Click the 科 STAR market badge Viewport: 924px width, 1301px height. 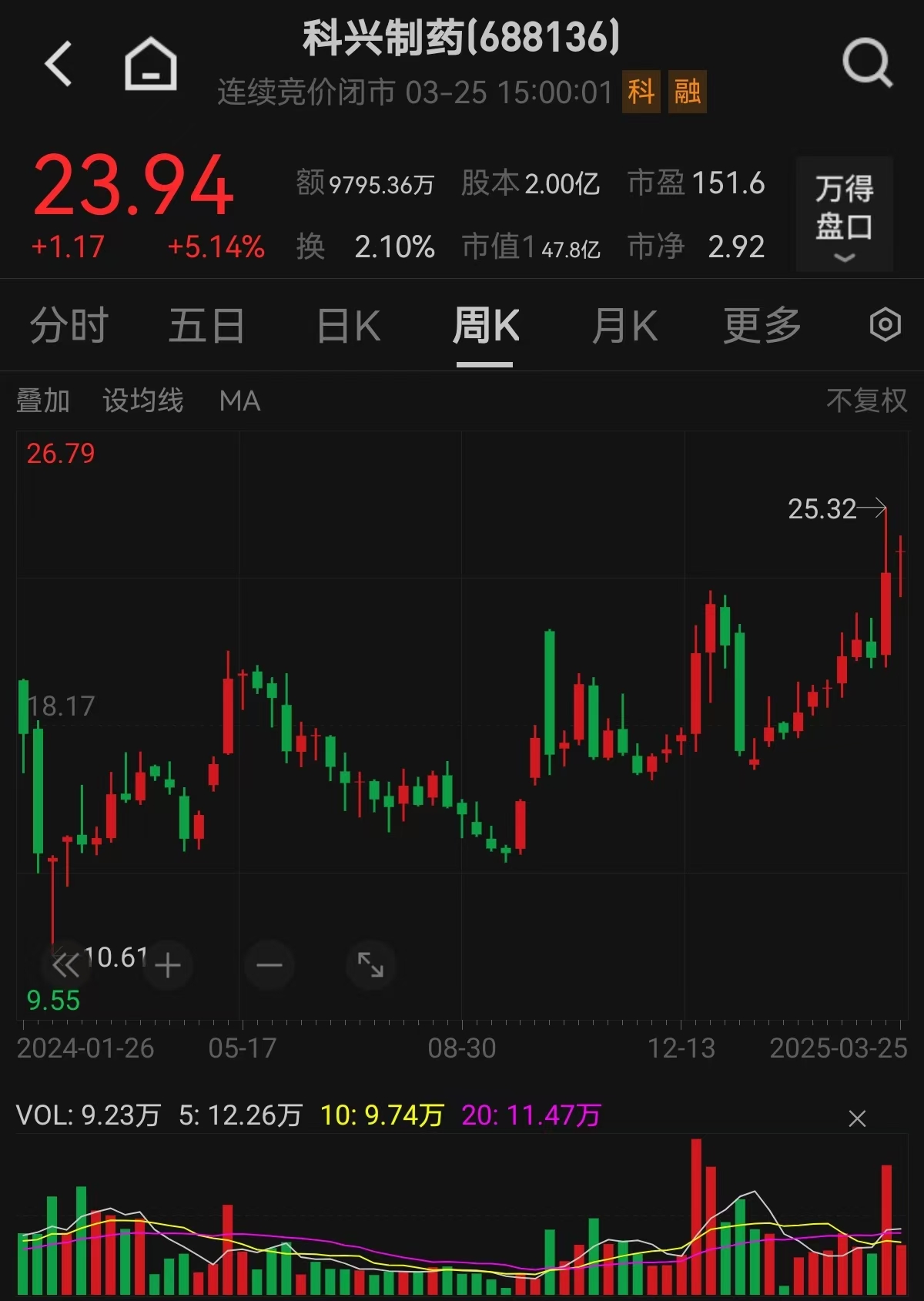[641, 92]
